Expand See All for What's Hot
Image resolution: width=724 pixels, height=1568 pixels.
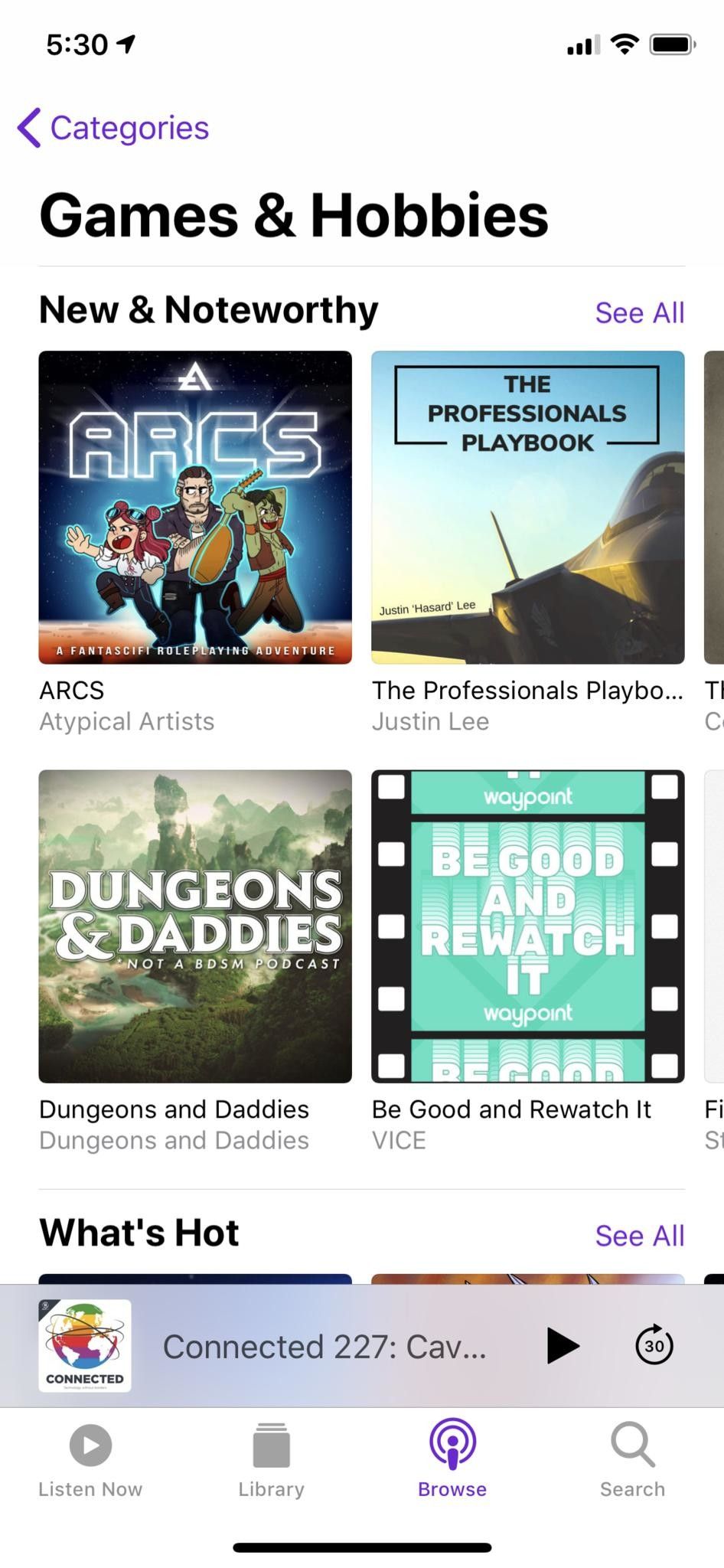pyautogui.click(x=640, y=1236)
